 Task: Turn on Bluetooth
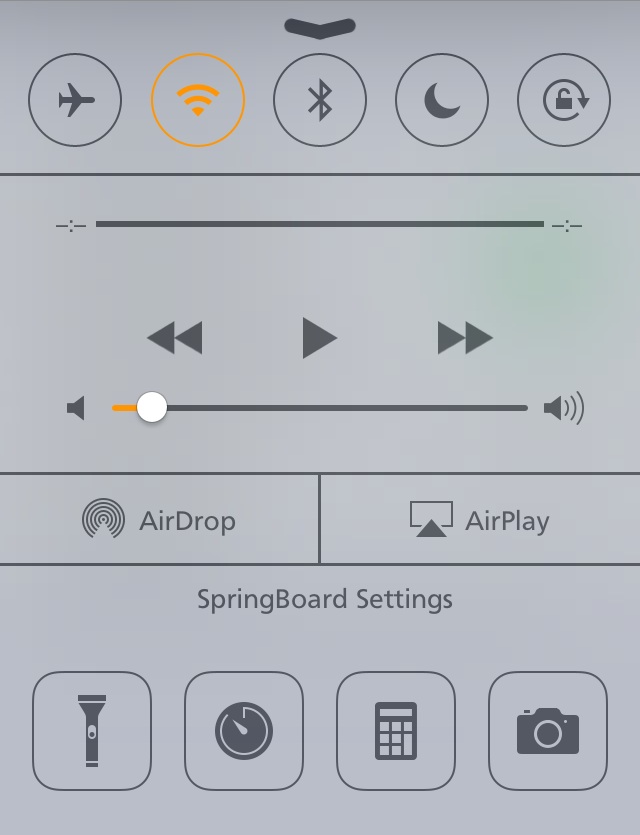click(x=320, y=100)
